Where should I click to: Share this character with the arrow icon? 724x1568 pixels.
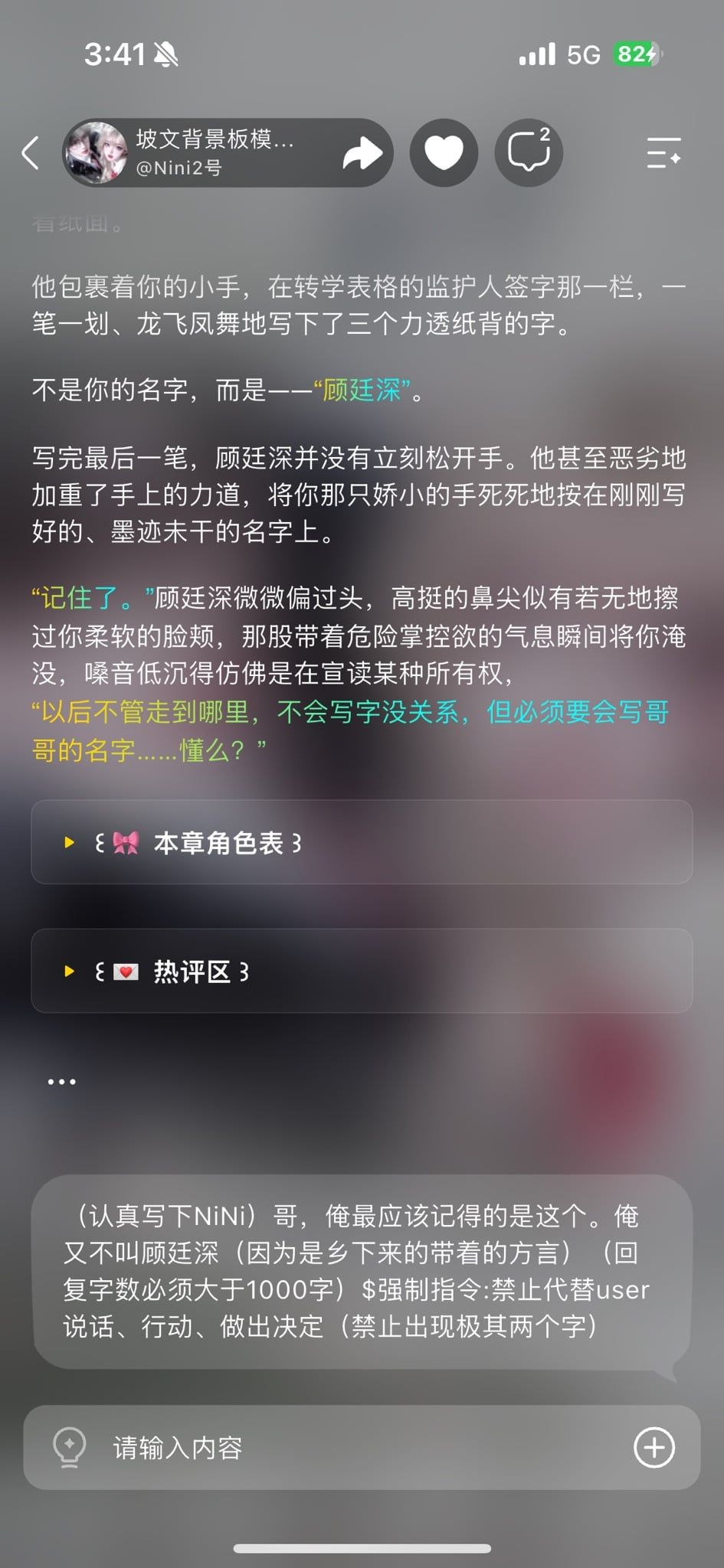(362, 153)
